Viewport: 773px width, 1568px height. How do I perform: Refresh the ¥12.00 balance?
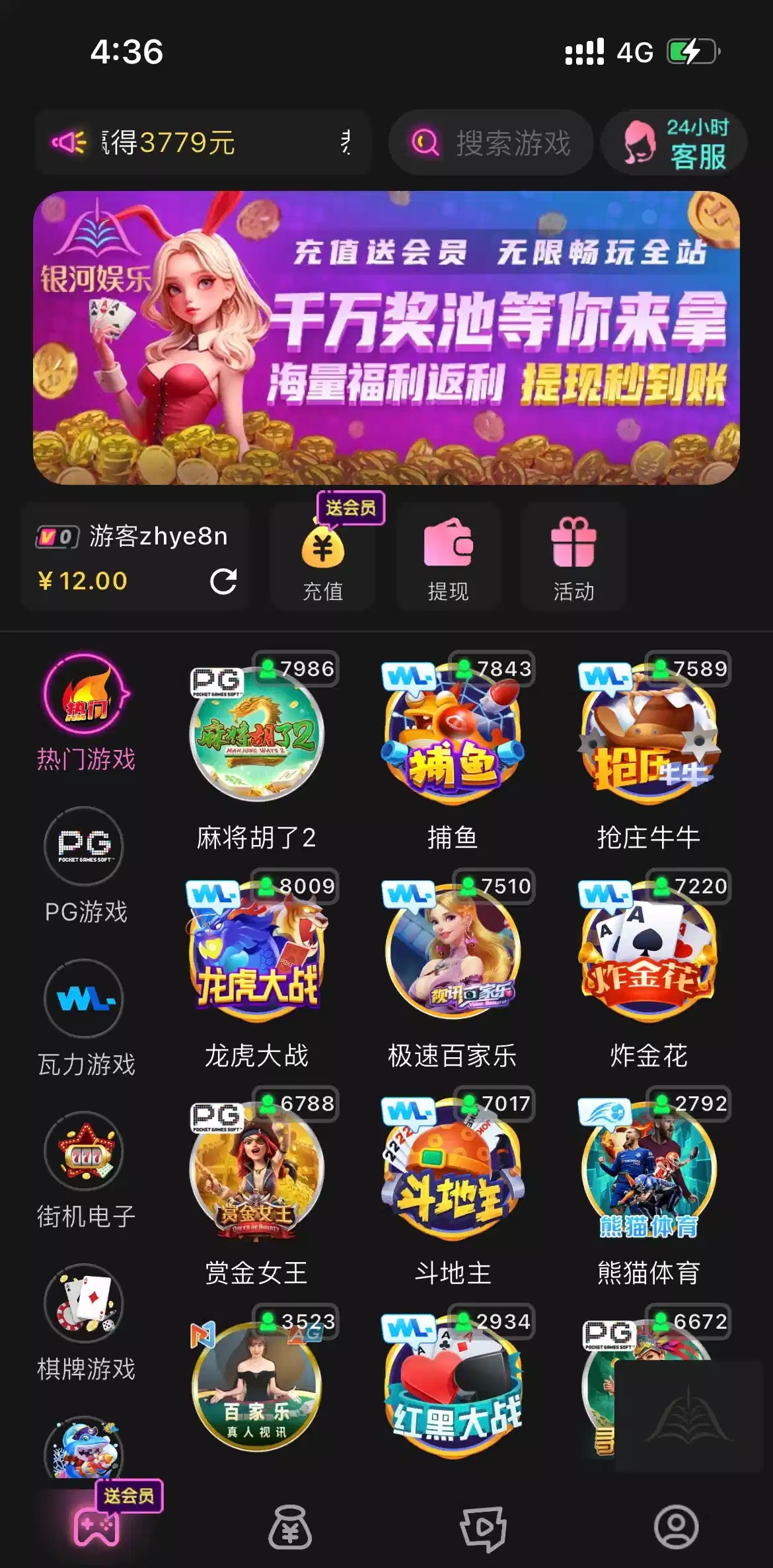point(223,581)
